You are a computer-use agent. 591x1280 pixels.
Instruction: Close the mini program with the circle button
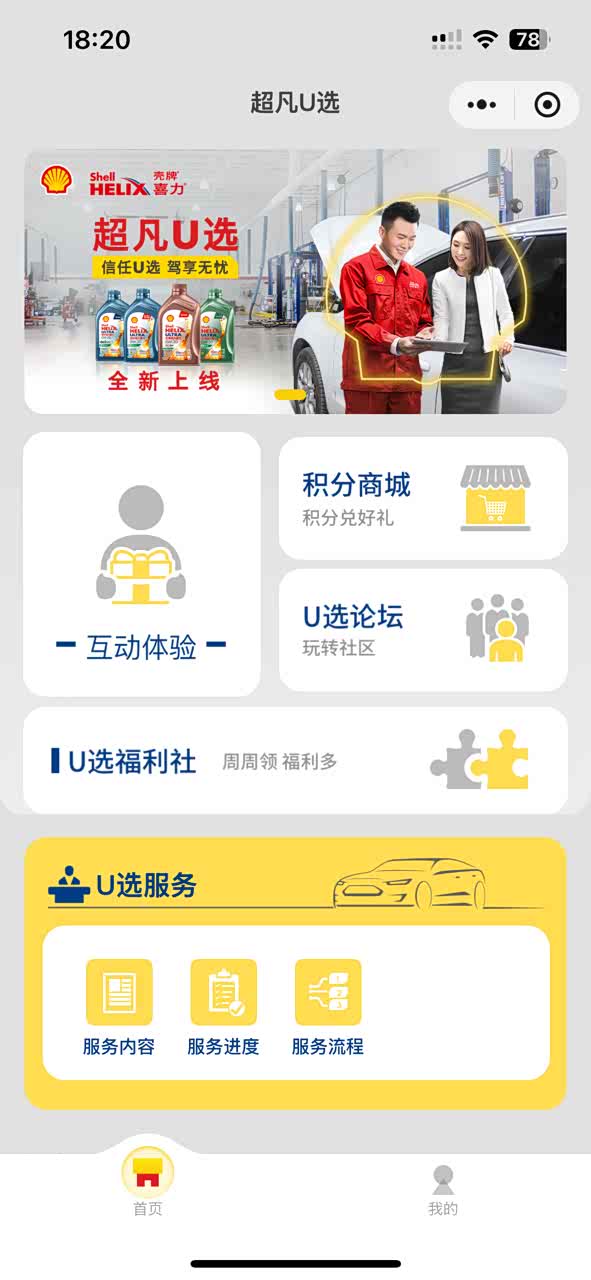click(x=547, y=105)
